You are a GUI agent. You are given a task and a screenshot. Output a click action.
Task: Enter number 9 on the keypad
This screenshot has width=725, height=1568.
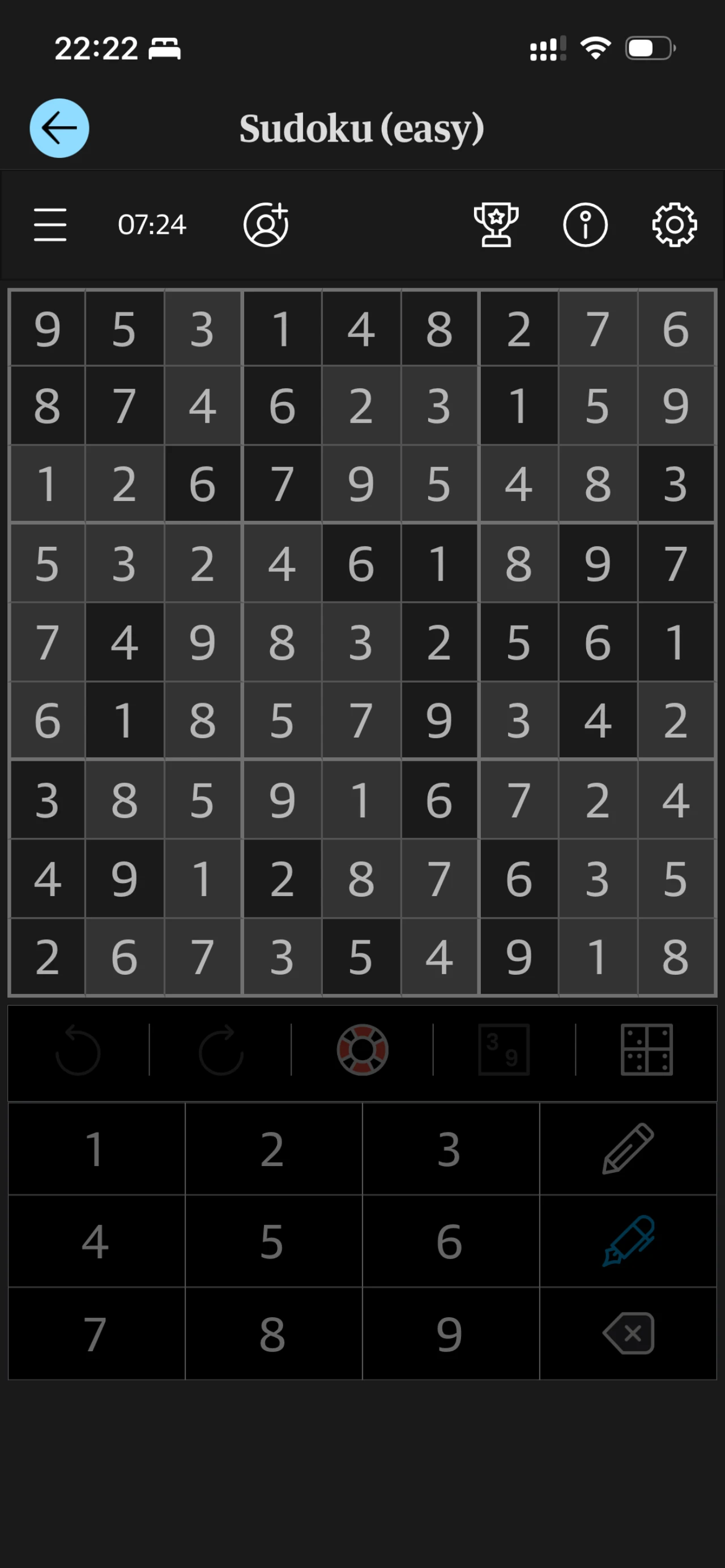point(450,1334)
